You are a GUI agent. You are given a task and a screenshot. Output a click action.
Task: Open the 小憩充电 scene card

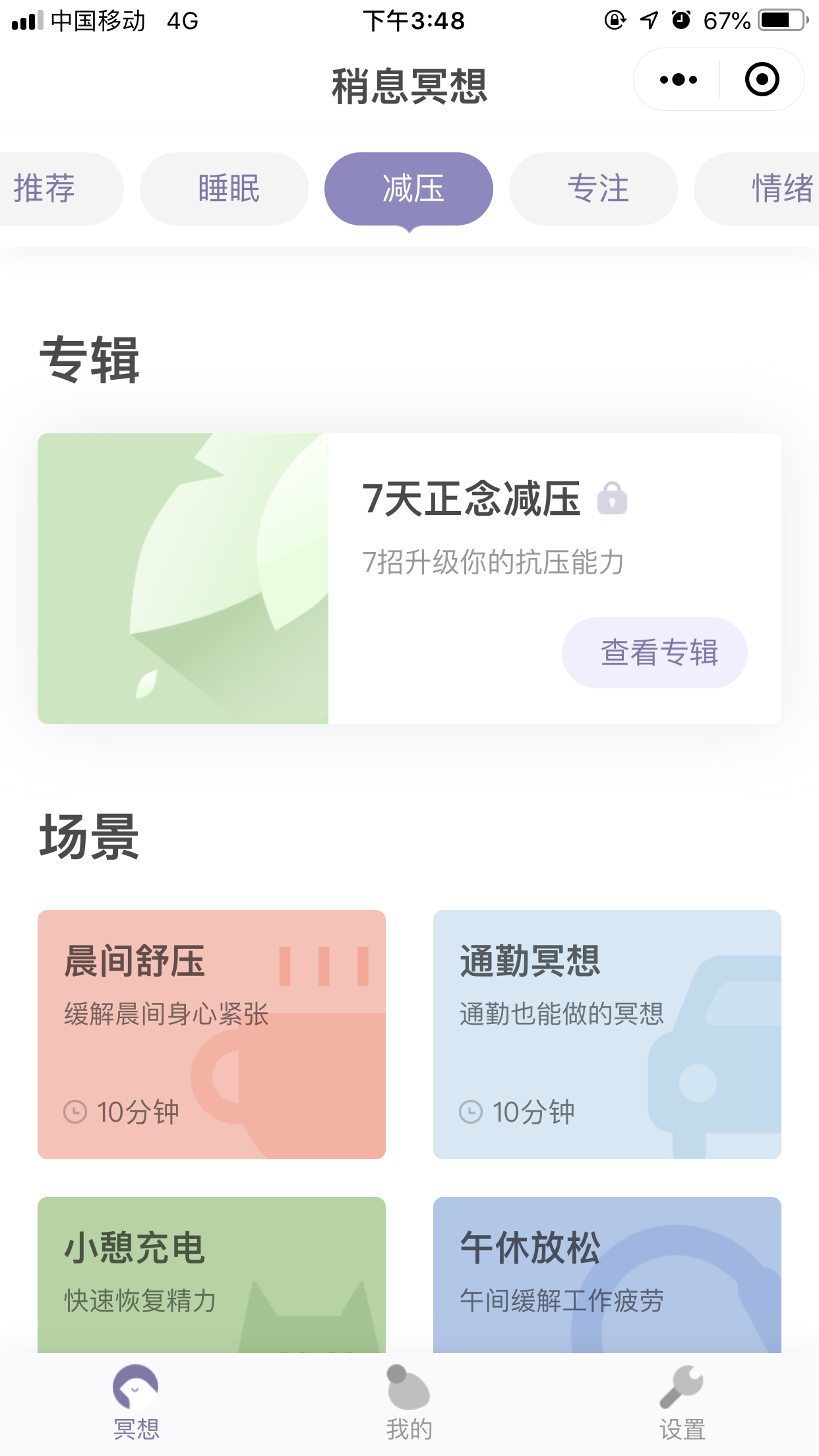pos(212,1275)
